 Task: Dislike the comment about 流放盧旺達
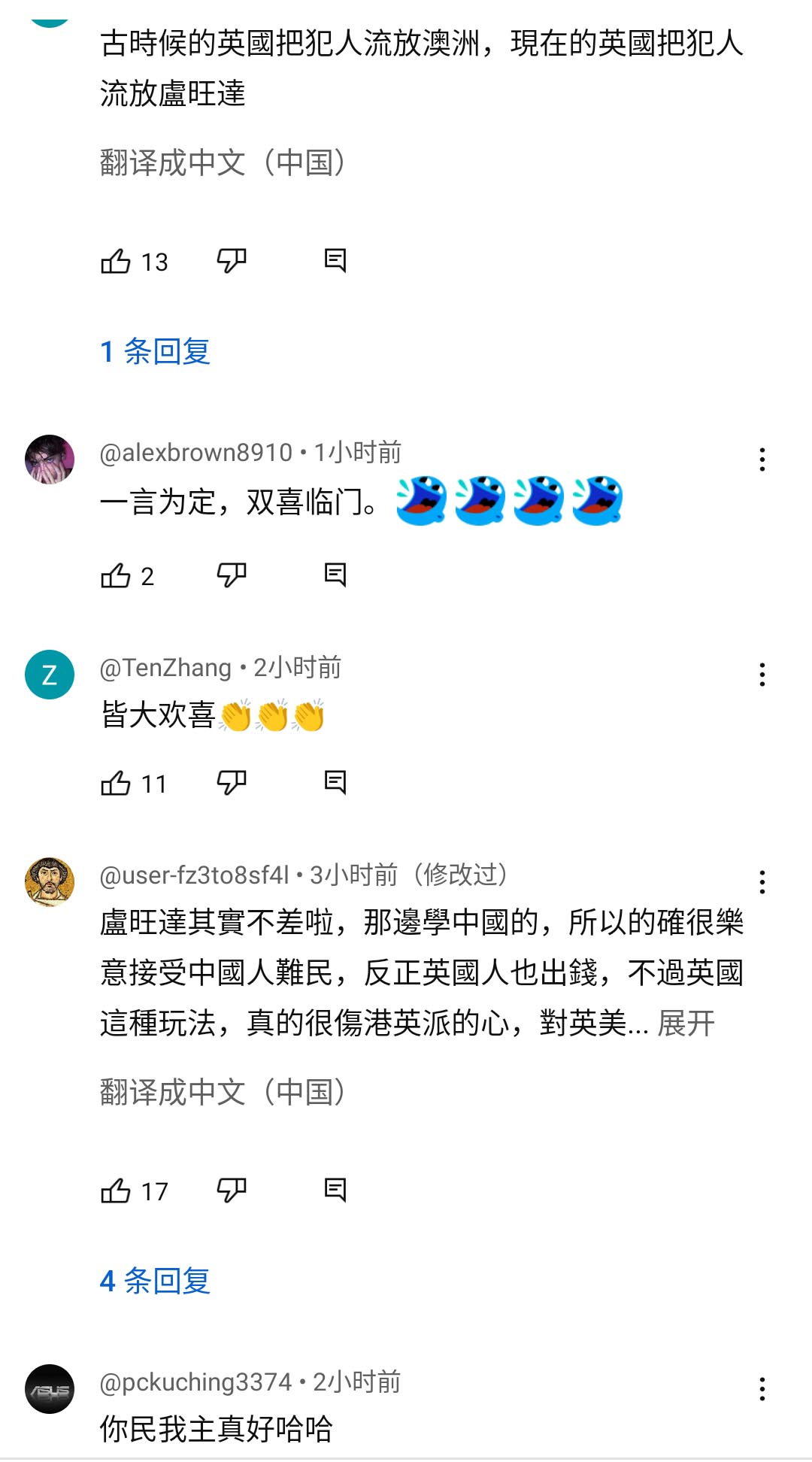(231, 262)
